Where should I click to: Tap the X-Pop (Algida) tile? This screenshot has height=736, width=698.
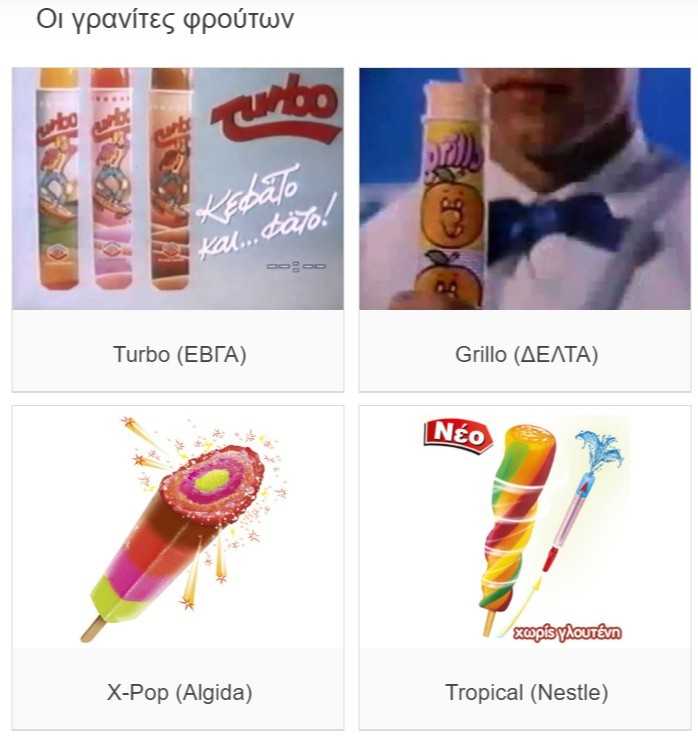pyautogui.click(x=178, y=567)
